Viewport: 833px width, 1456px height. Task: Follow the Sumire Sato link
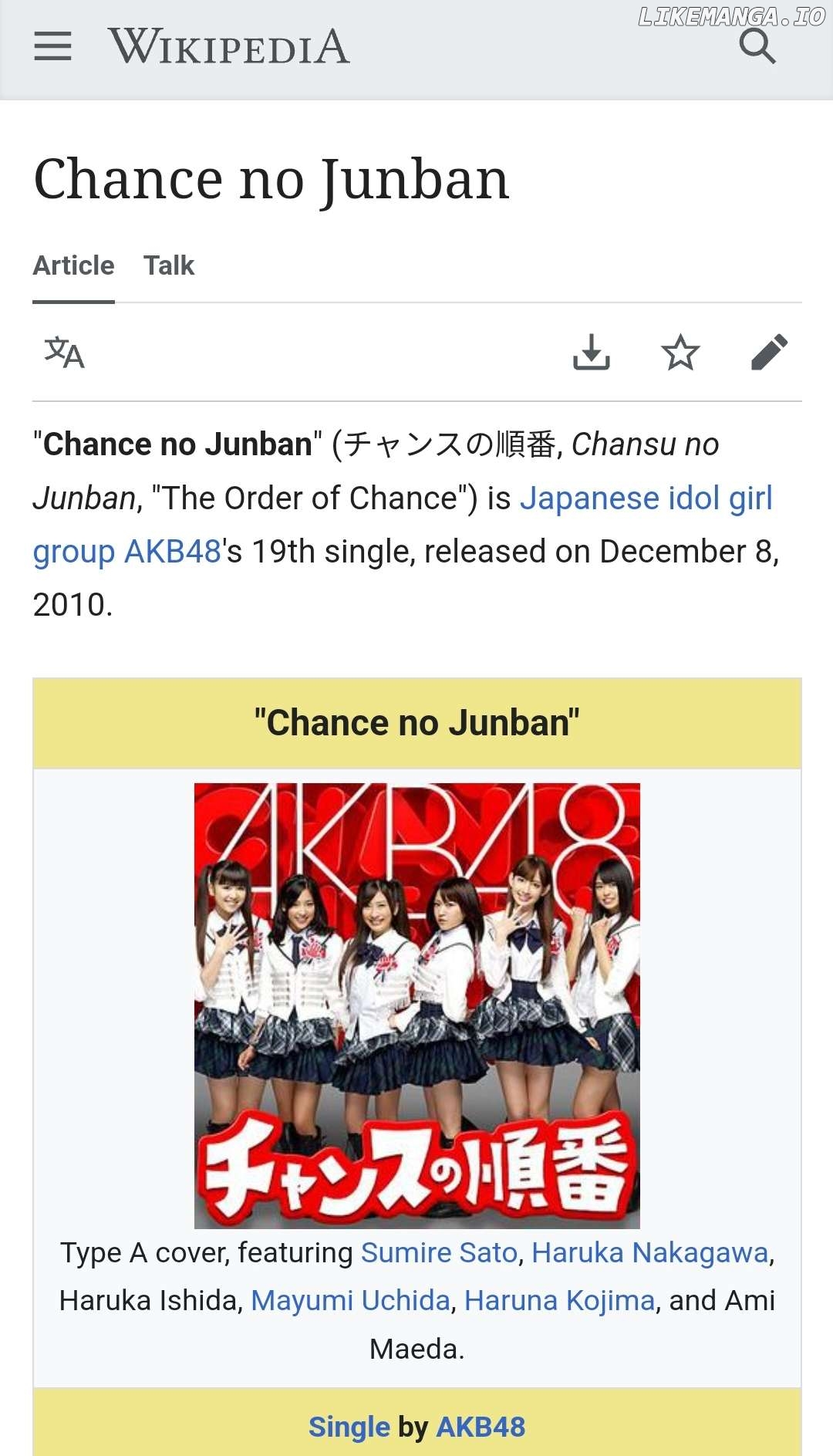pyautogui.click(x=439, y=1252)
